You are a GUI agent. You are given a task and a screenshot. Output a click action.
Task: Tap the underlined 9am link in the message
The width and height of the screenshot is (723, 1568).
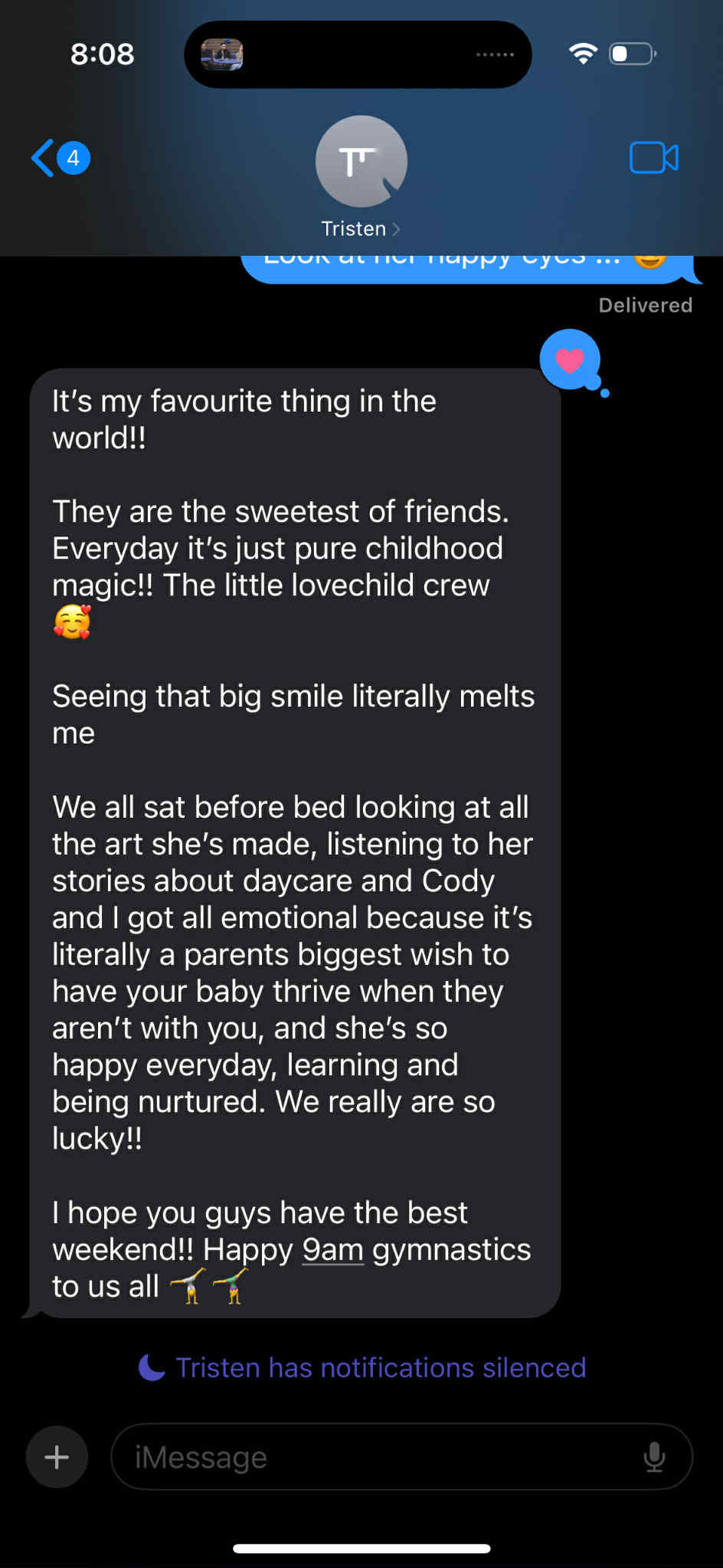(x=332, y=1248)
